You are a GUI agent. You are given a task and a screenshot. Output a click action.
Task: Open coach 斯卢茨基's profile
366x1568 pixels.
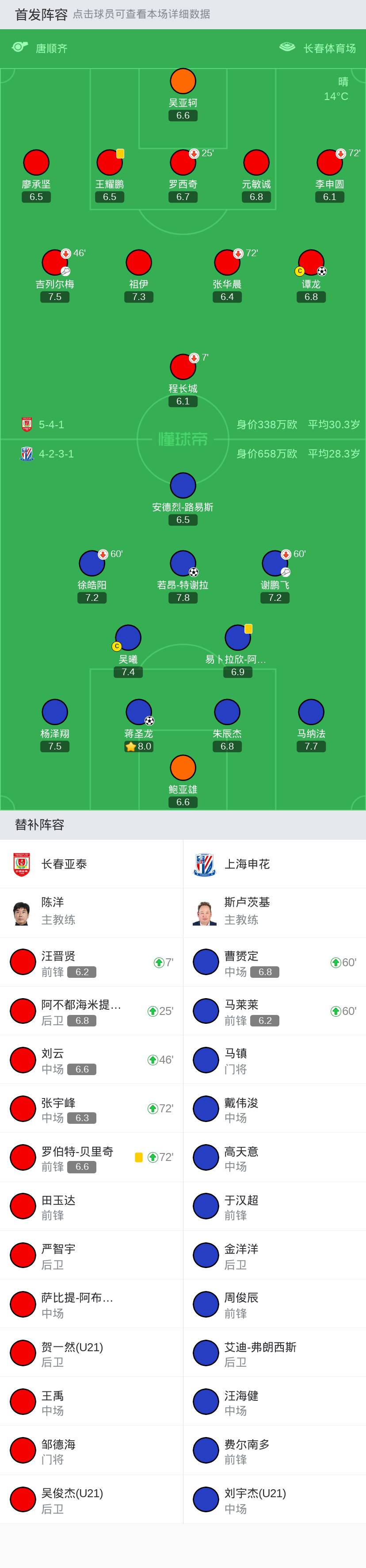pyautogui.click(x=274, y=912)
